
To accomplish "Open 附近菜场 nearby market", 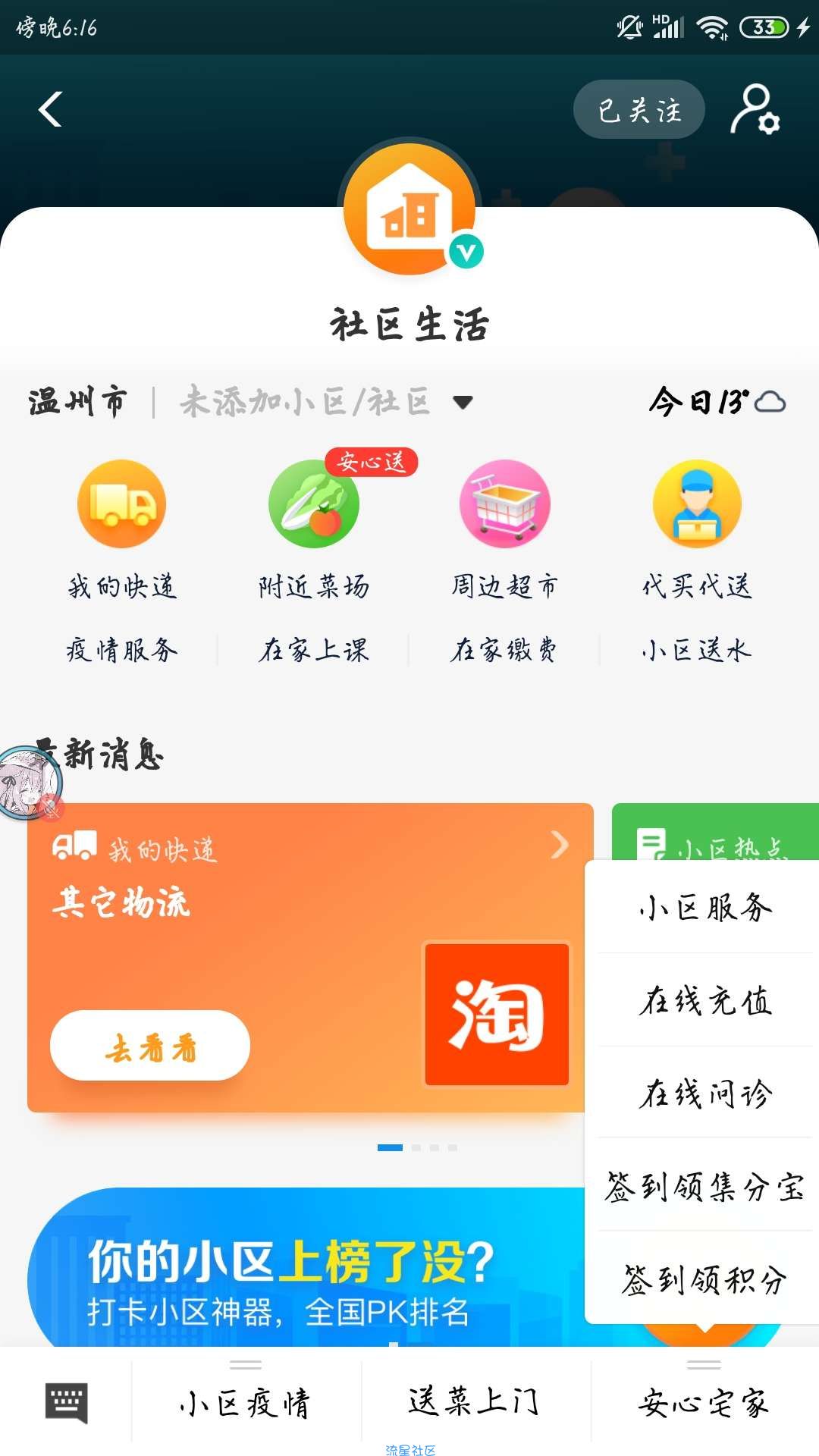I will [x=313, y=504].
